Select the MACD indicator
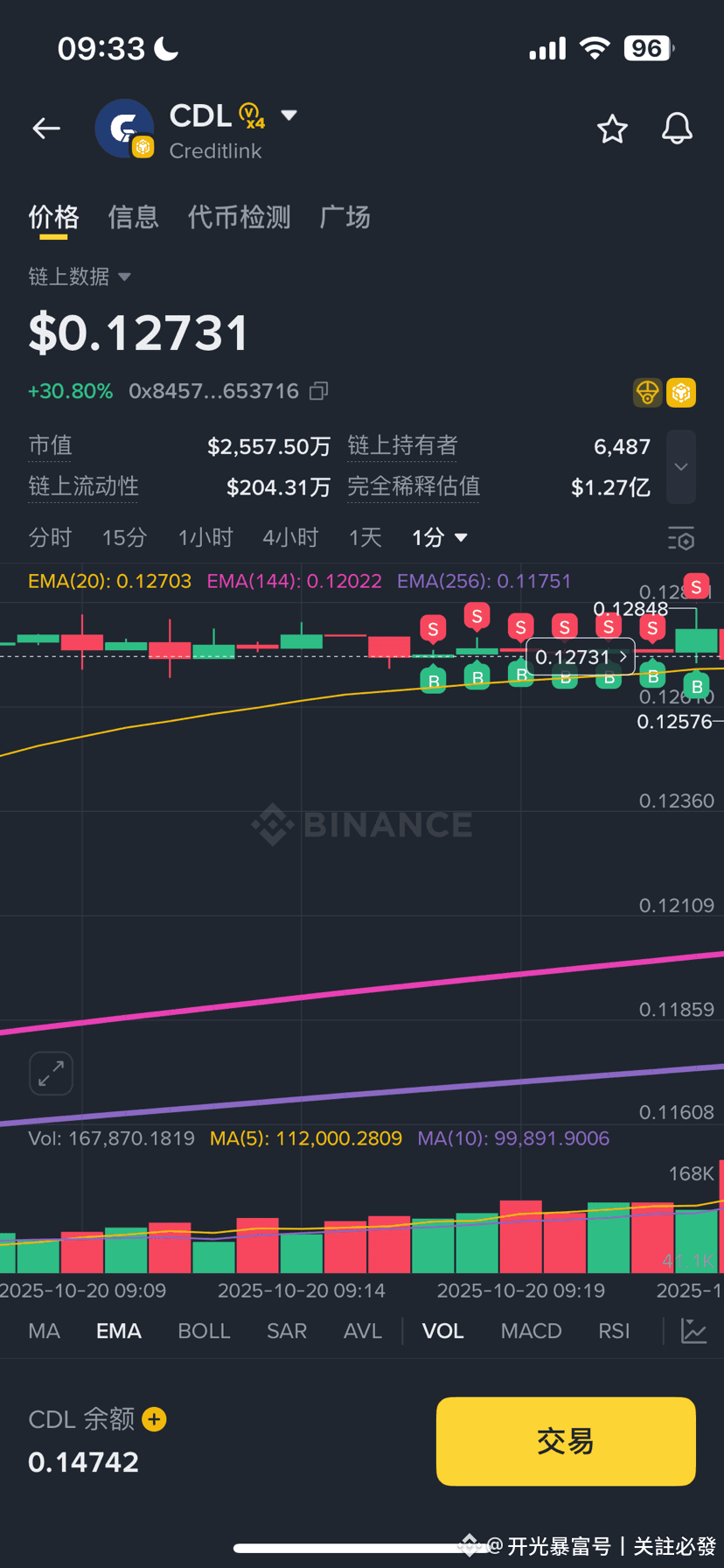 531,1331
